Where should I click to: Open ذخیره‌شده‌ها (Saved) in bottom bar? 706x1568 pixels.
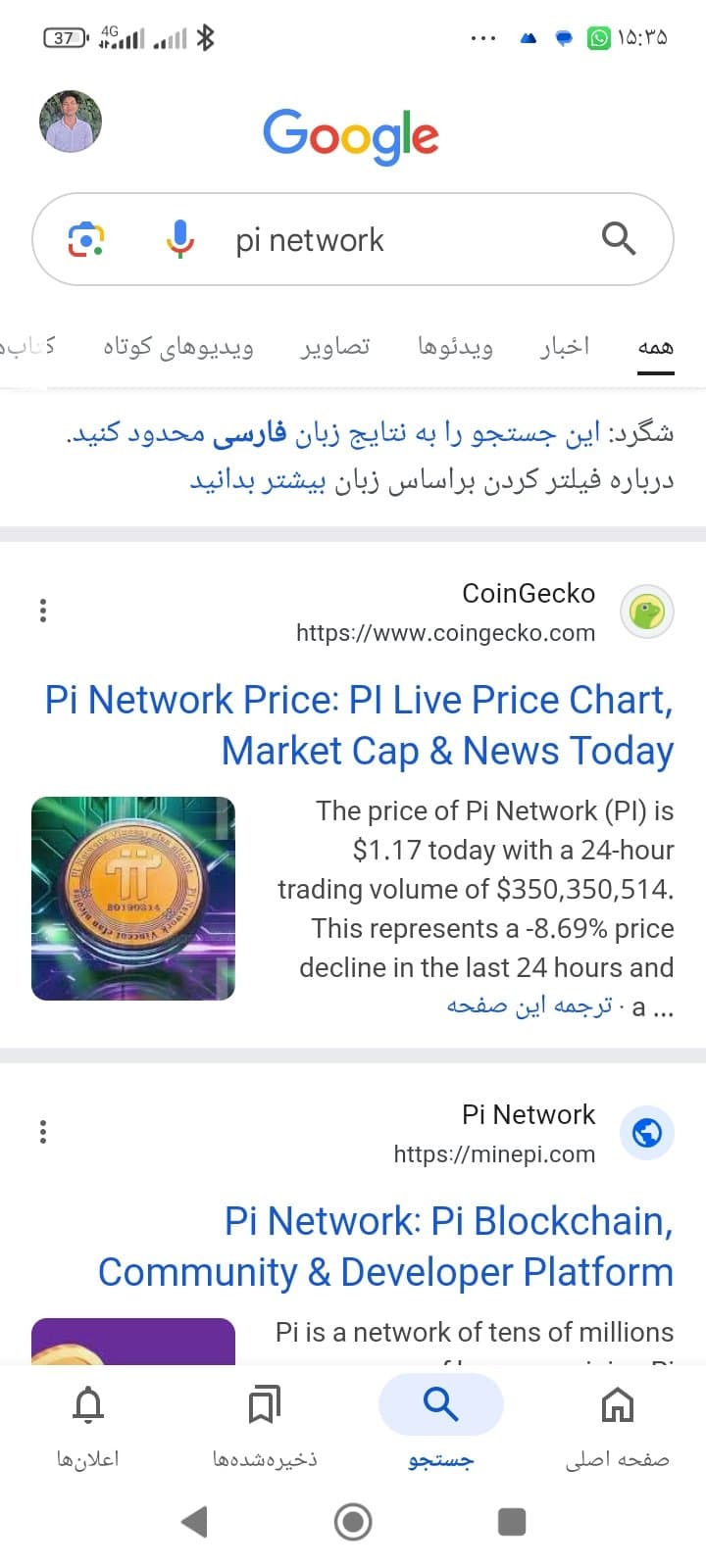tap(265, 1421)
